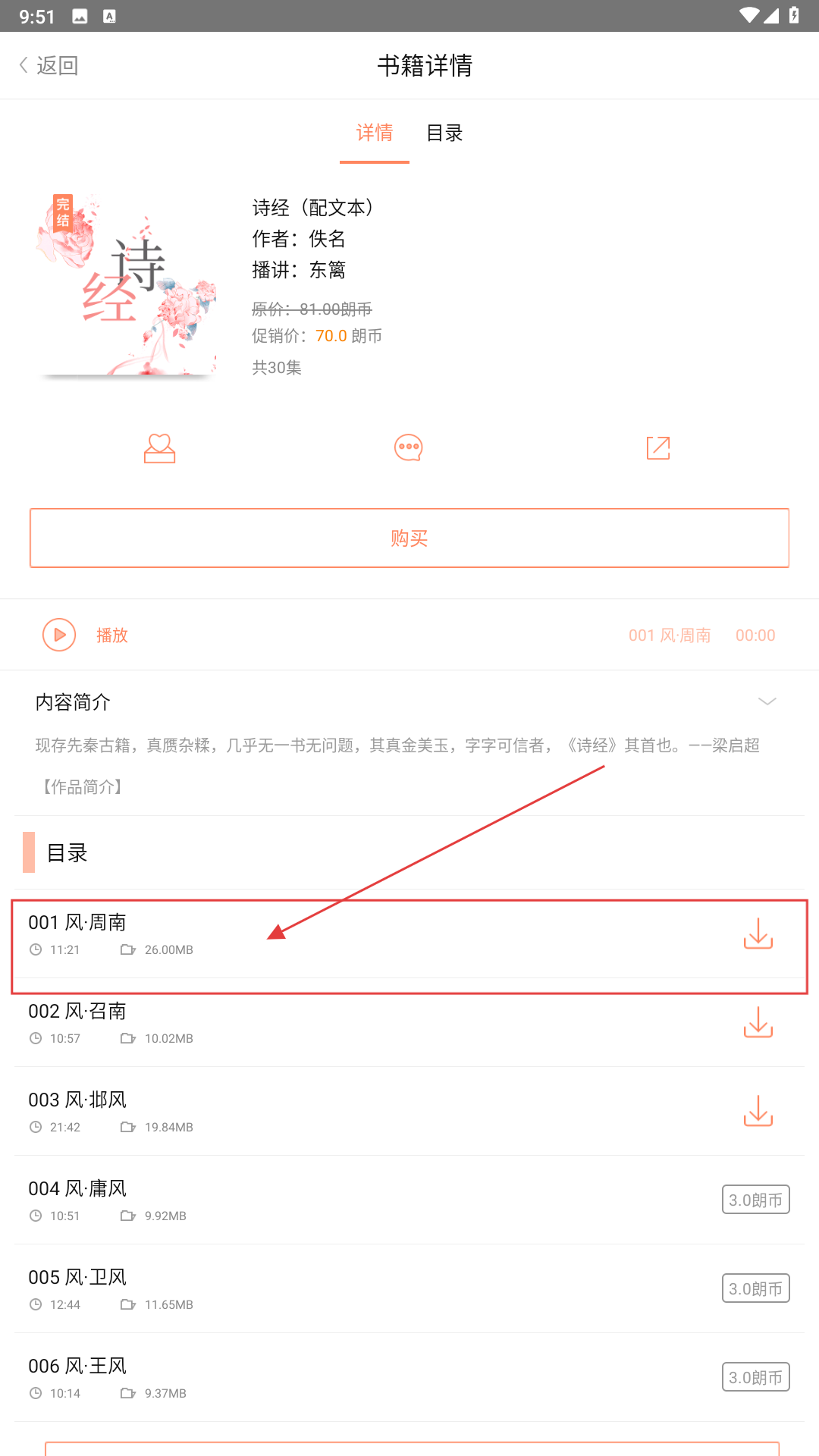
Task: Download episode 002 风·召南
Action: point(758,1023)
